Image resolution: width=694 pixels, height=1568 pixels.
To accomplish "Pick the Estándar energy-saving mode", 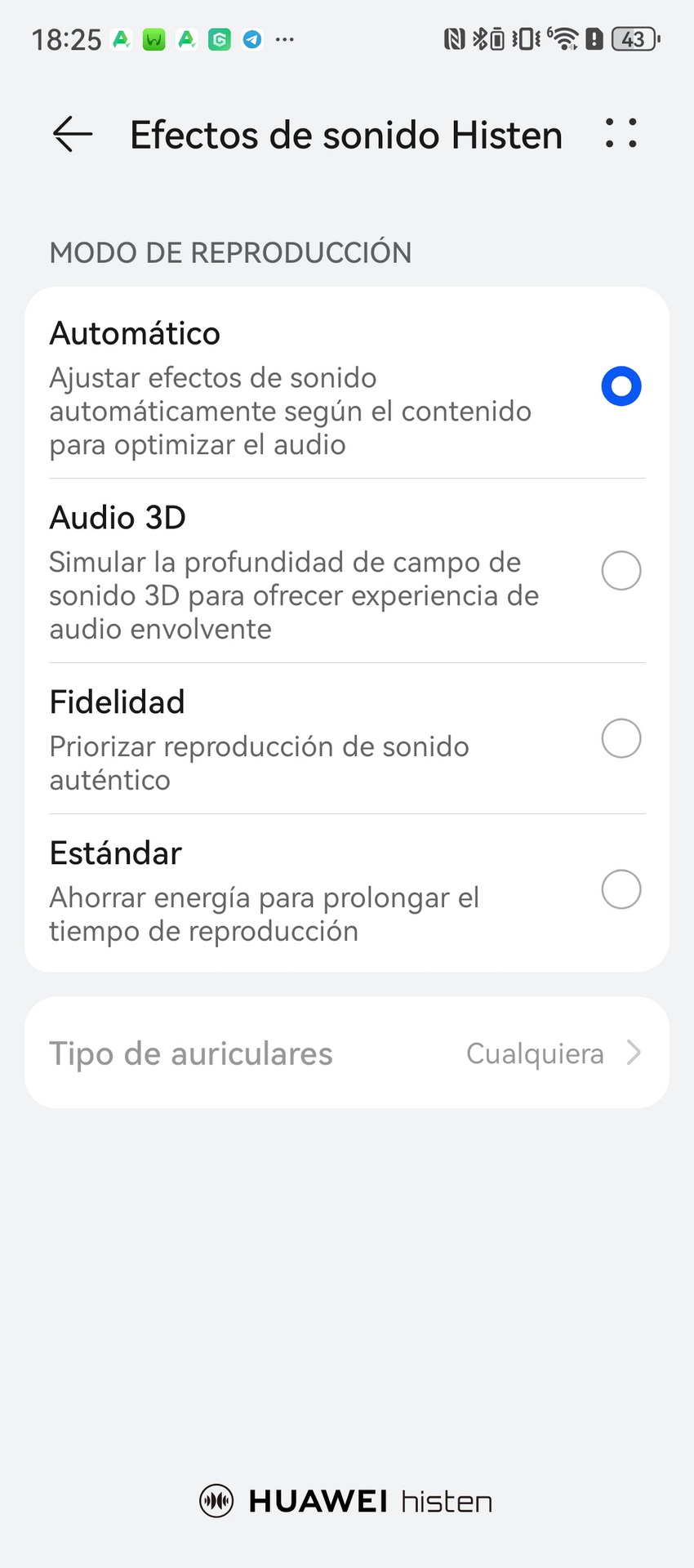I will (x=347, y=890).
